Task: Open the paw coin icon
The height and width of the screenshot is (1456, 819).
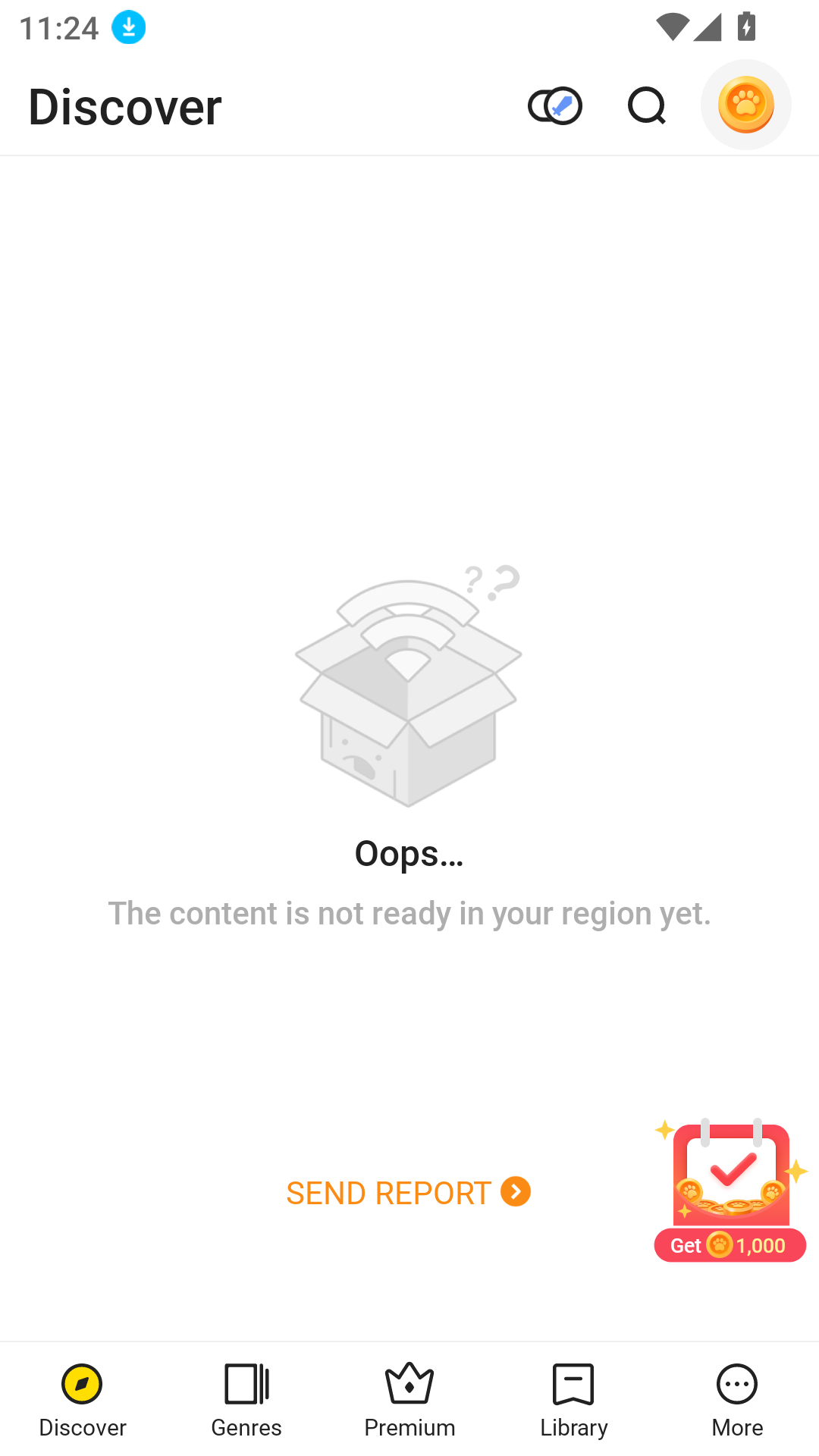Action: [x=746, y=105]
